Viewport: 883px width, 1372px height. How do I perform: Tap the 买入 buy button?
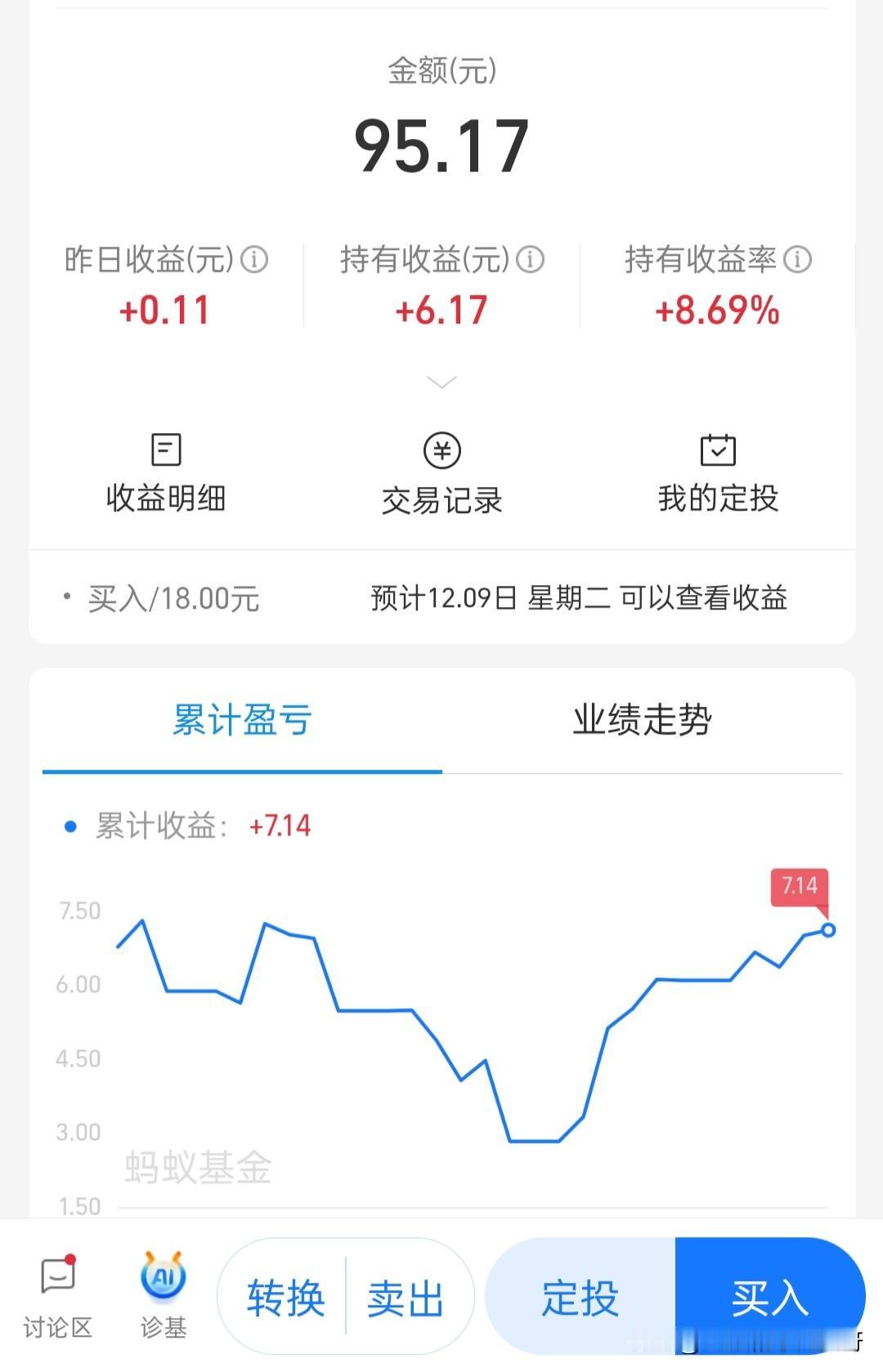point(767,1298)
